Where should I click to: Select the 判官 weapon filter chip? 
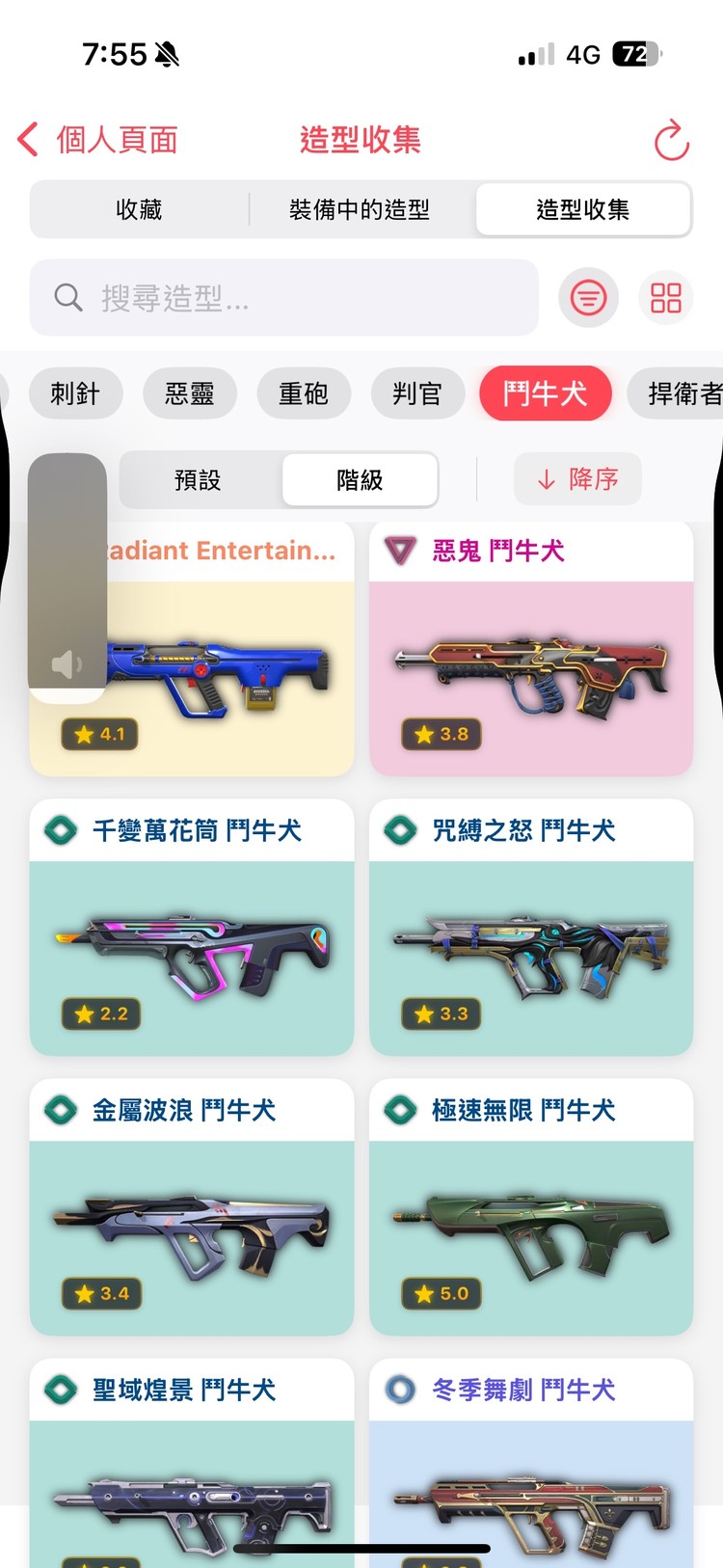[417, 392]
